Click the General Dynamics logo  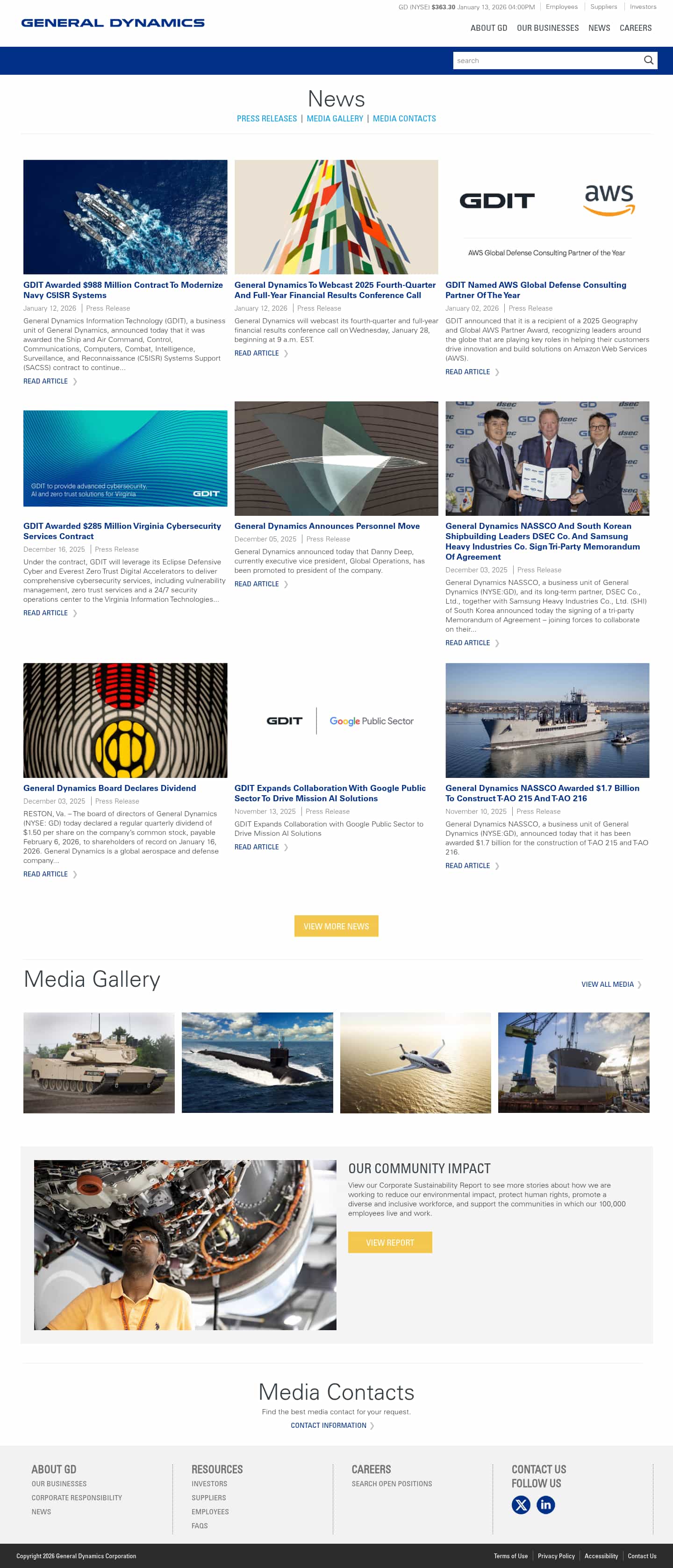[x=113, y=23]
